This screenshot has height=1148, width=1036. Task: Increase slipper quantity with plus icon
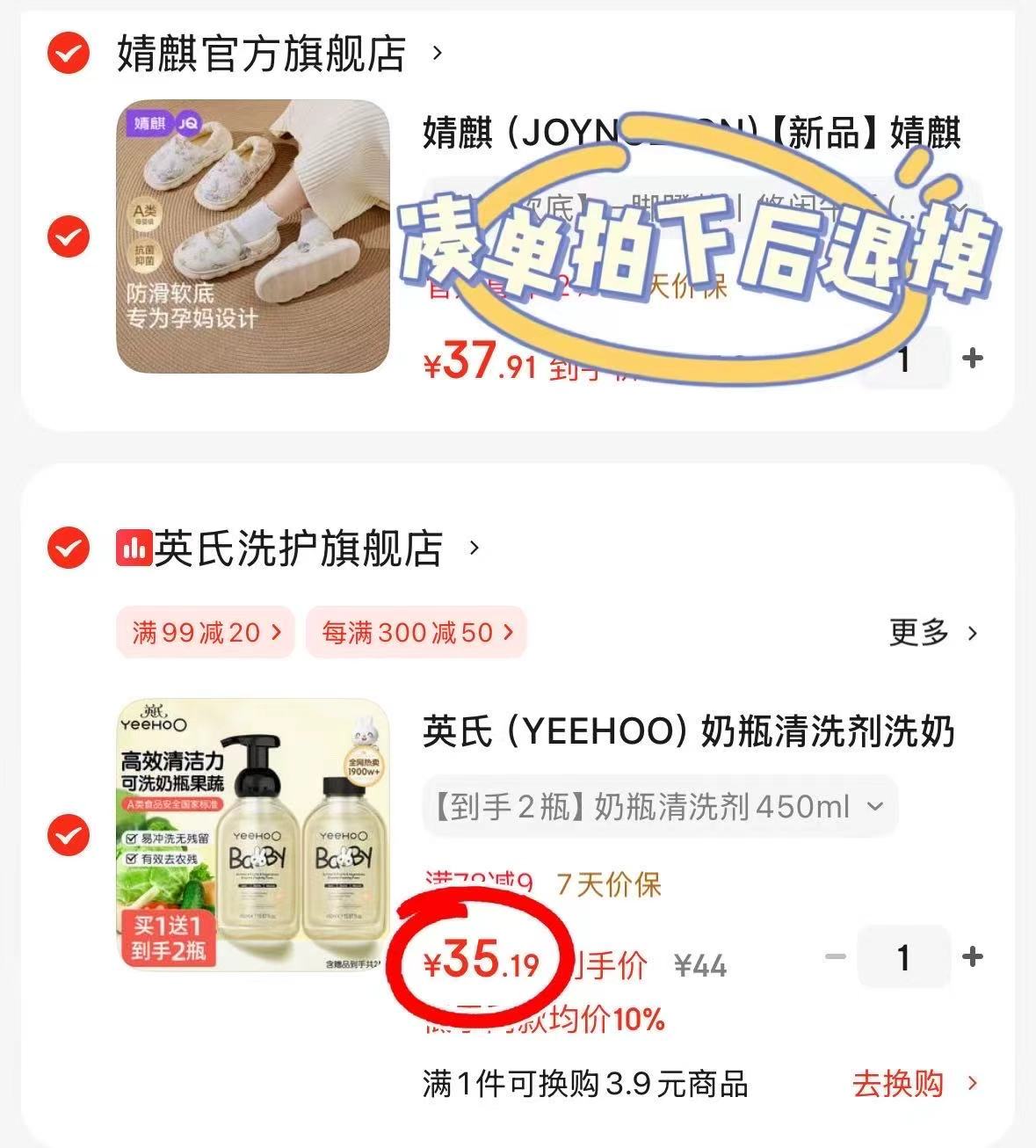tap(972, 358)
